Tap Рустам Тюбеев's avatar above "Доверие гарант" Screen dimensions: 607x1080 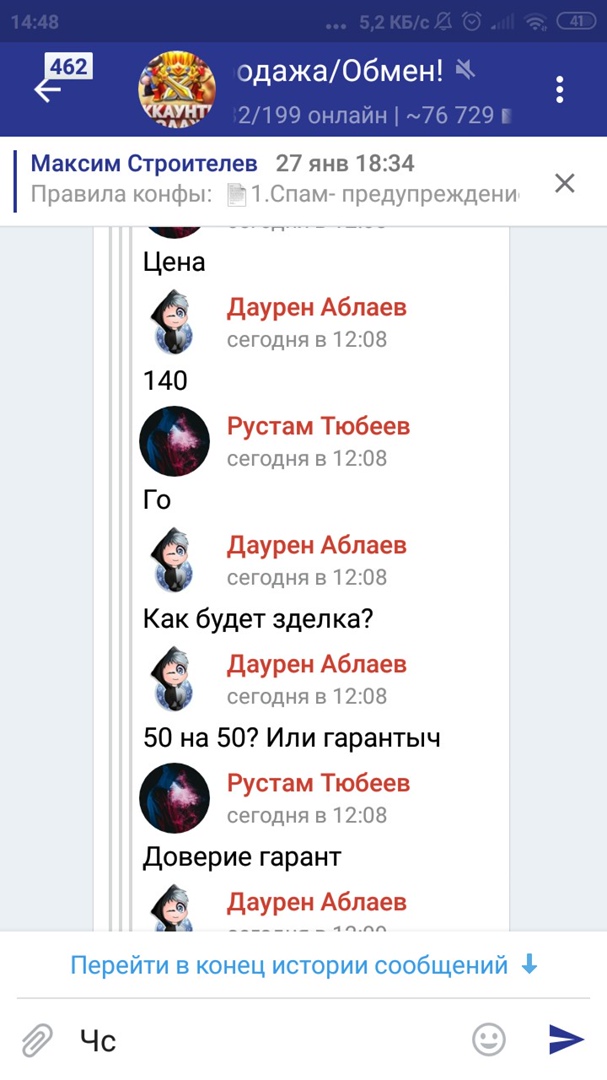174,797
